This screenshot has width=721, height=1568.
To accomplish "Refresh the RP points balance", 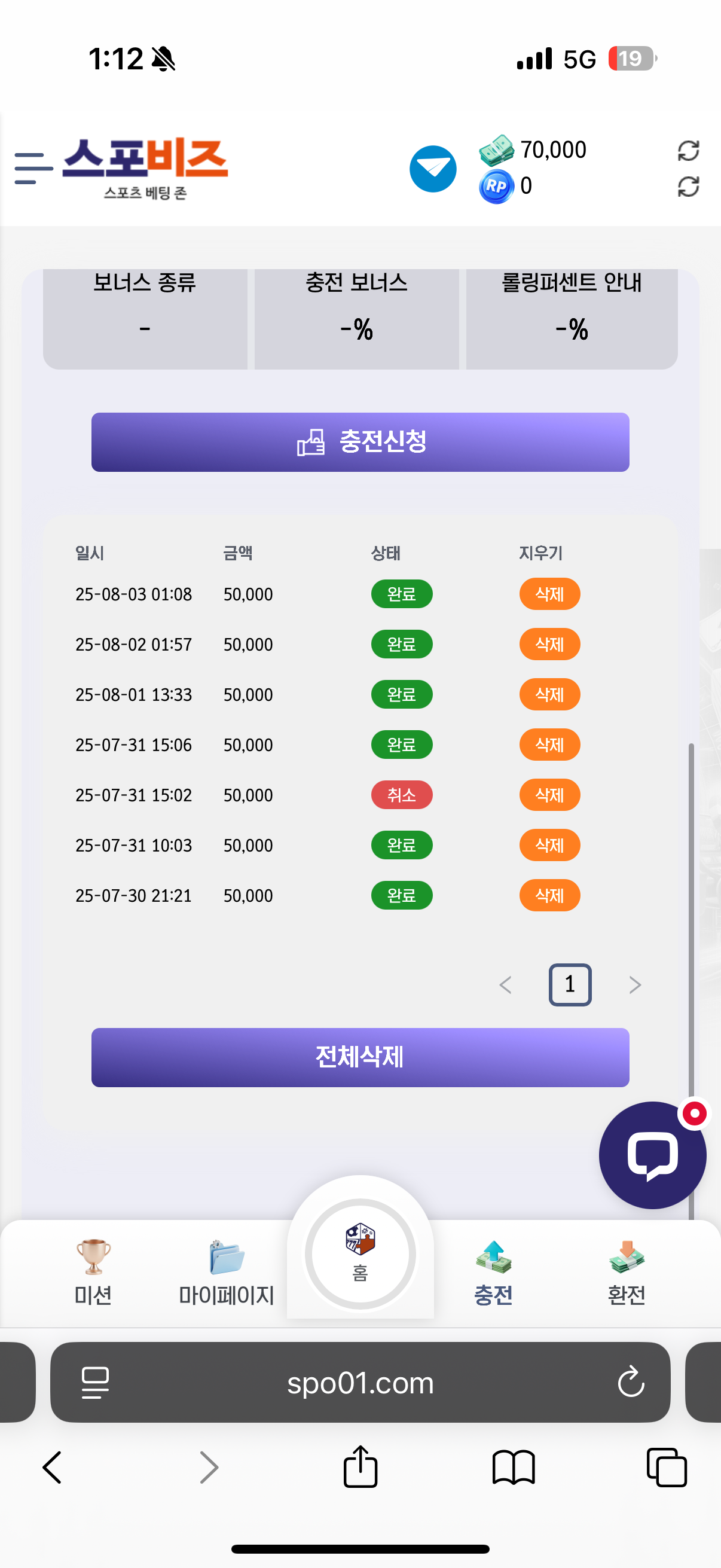I will (688, 186).
